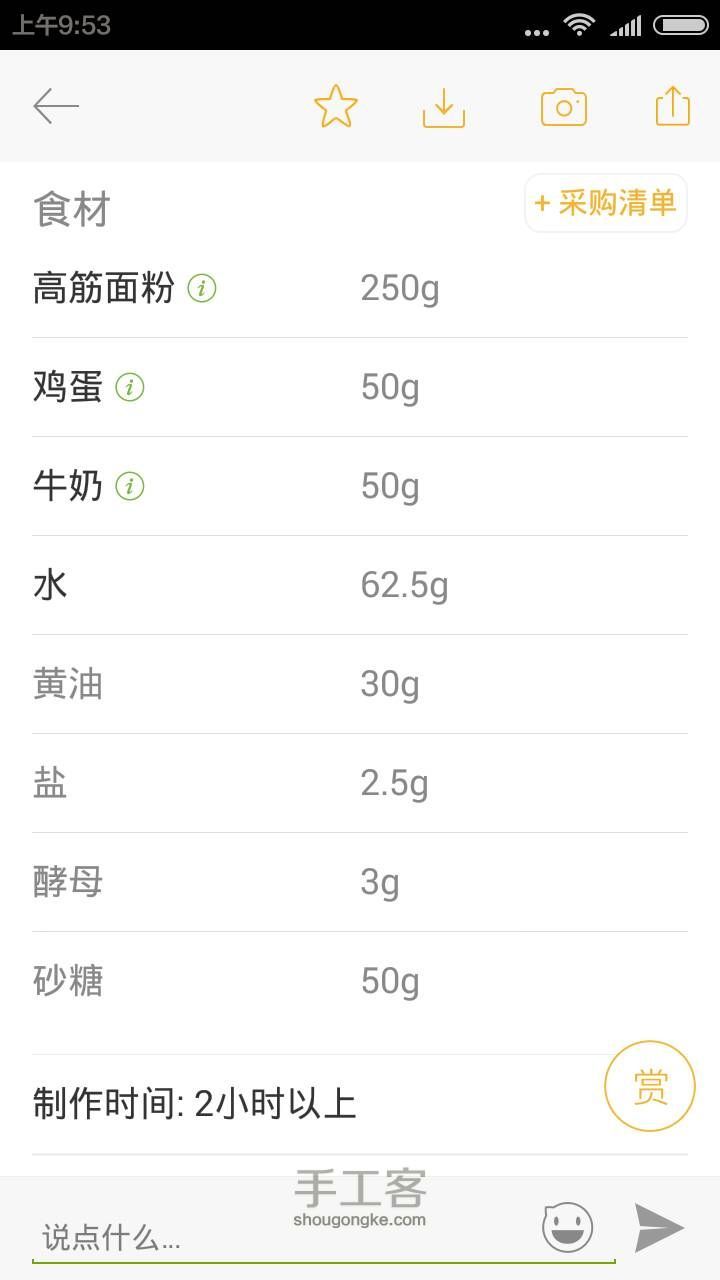Open info icon beside 鸡蛋

[130, 388]
